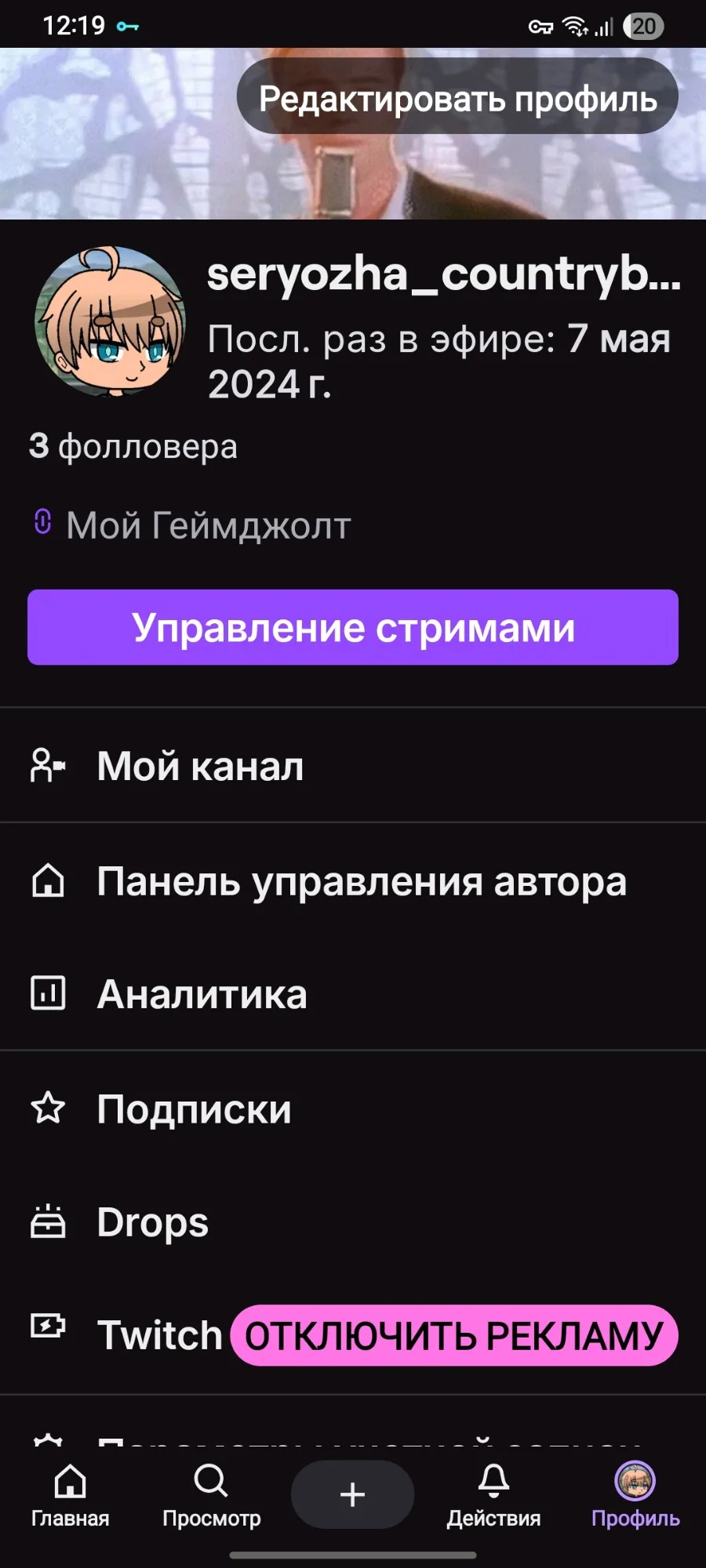Tap the Twitch Отключить рекламу row

click(x=353, y=1334)
